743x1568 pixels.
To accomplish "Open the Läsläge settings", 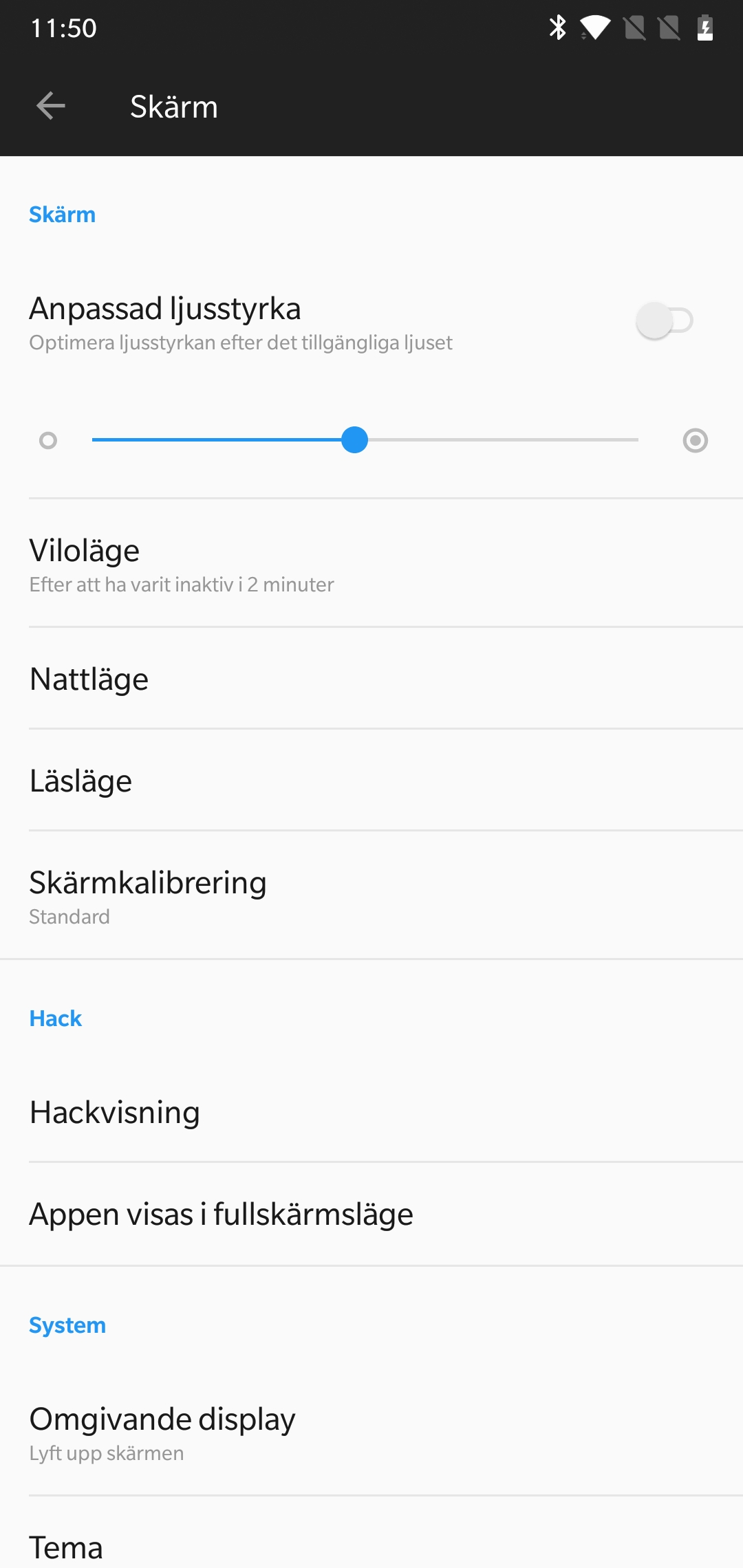I will click(371, 780).
